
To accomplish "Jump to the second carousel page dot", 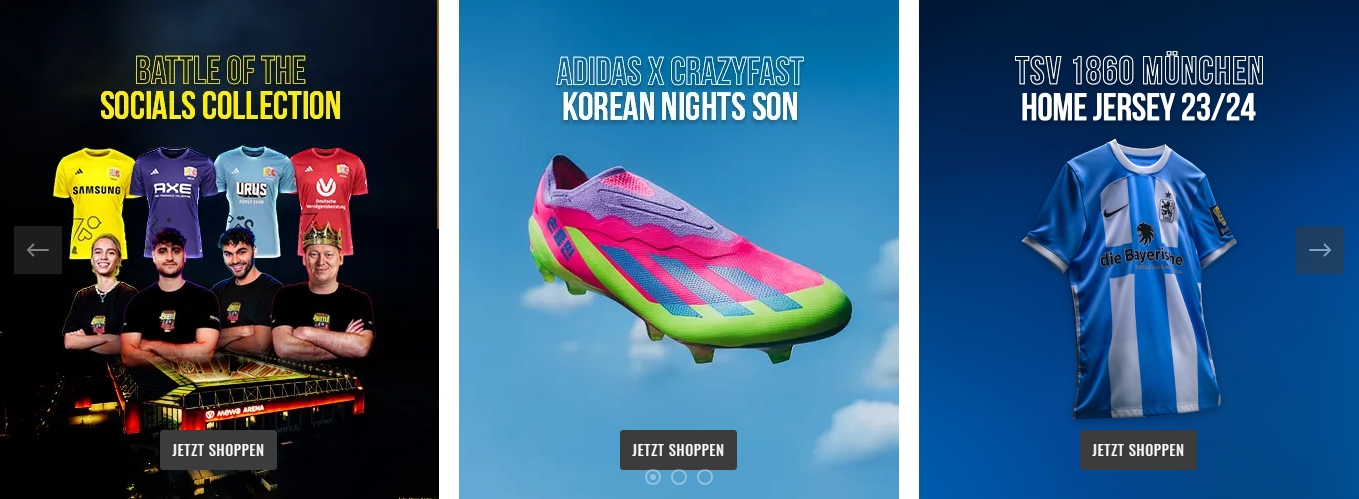I will pos(679,477).
